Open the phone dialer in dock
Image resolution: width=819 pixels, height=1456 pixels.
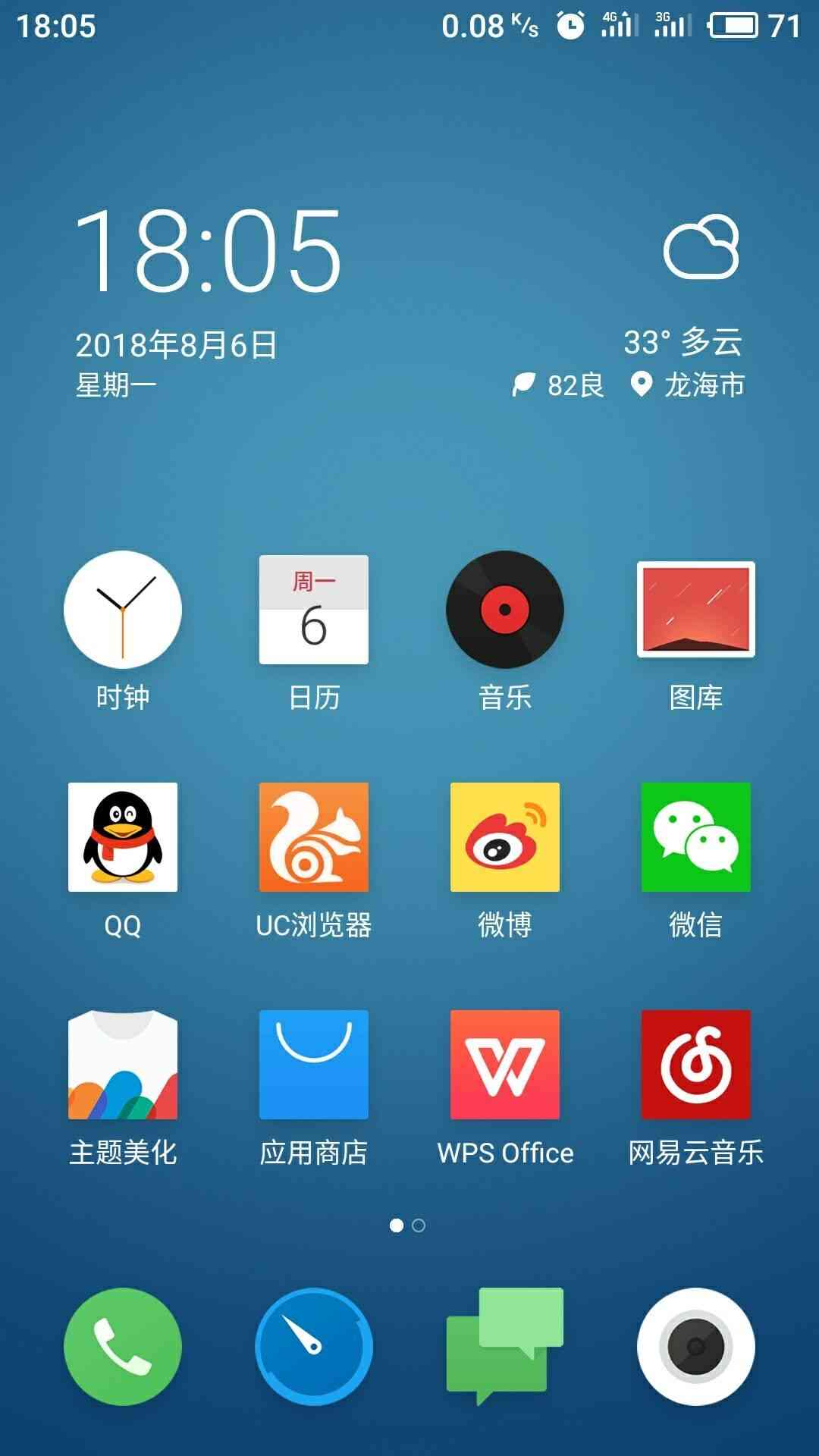point(123,1347)
